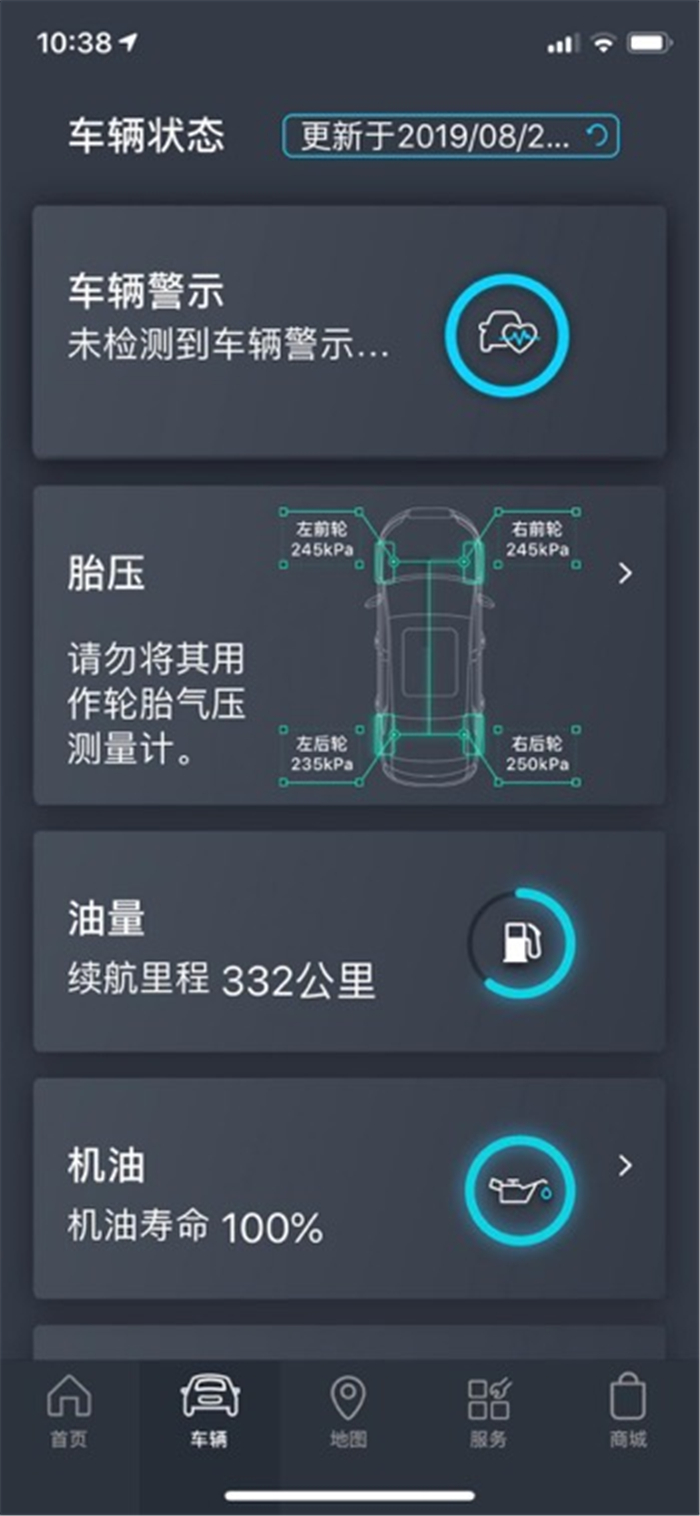Go to the 地图 map tab
Viewport: 700px width, 1516px height.
tap(348, 1412)
